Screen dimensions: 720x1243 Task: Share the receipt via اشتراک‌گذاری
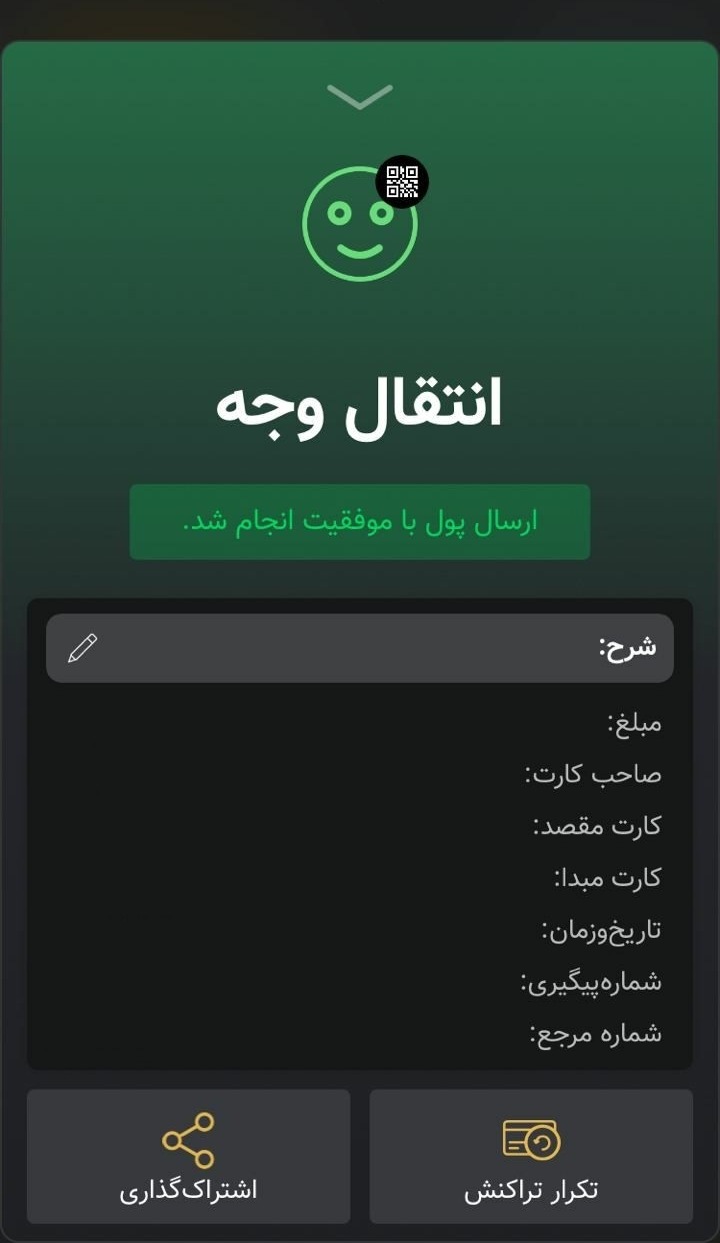pos(189,1156)
